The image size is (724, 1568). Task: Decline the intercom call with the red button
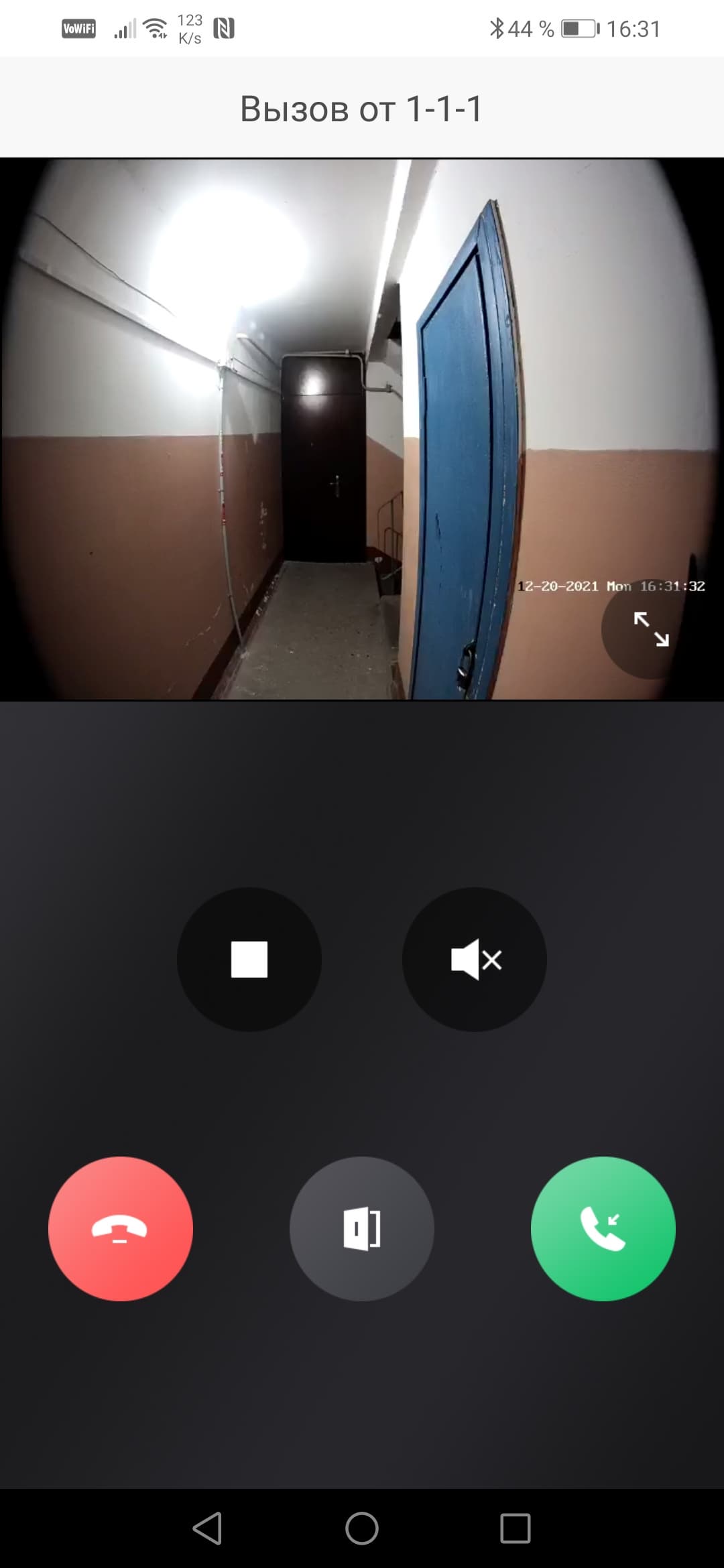point(121,1229)
